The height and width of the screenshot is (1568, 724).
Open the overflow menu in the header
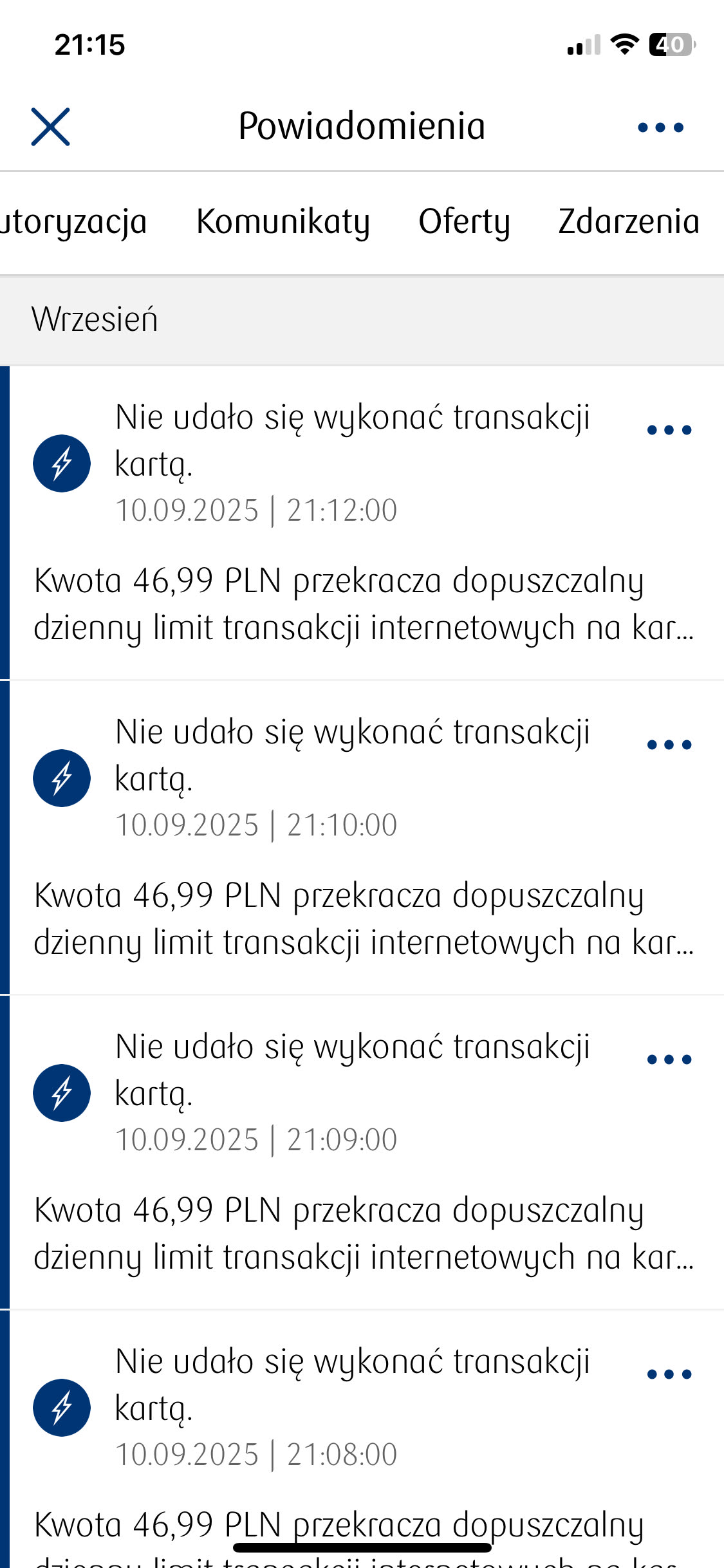pyautogui.click(x=660, y=127)
